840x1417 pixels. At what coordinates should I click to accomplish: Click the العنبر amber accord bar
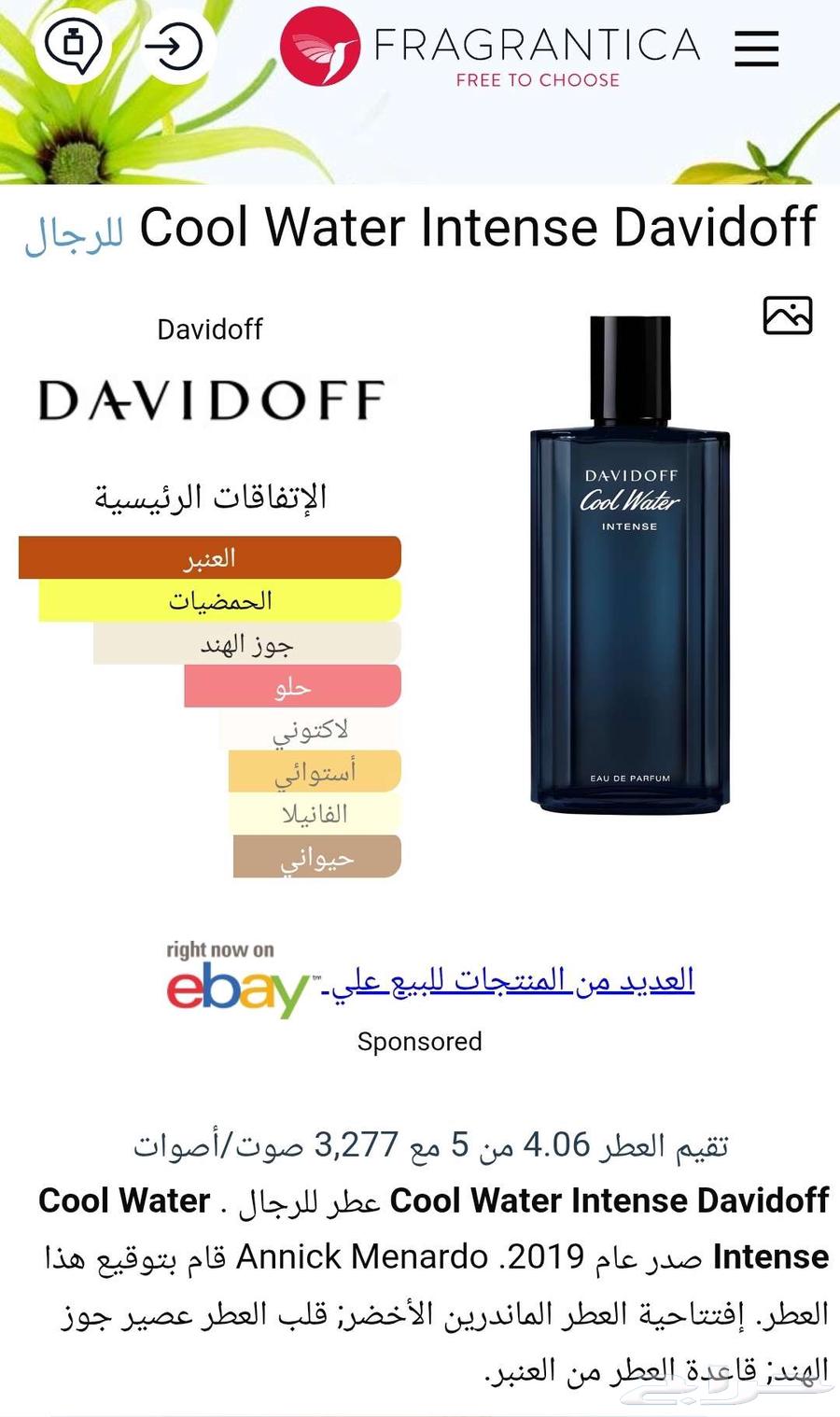(209, 556)
